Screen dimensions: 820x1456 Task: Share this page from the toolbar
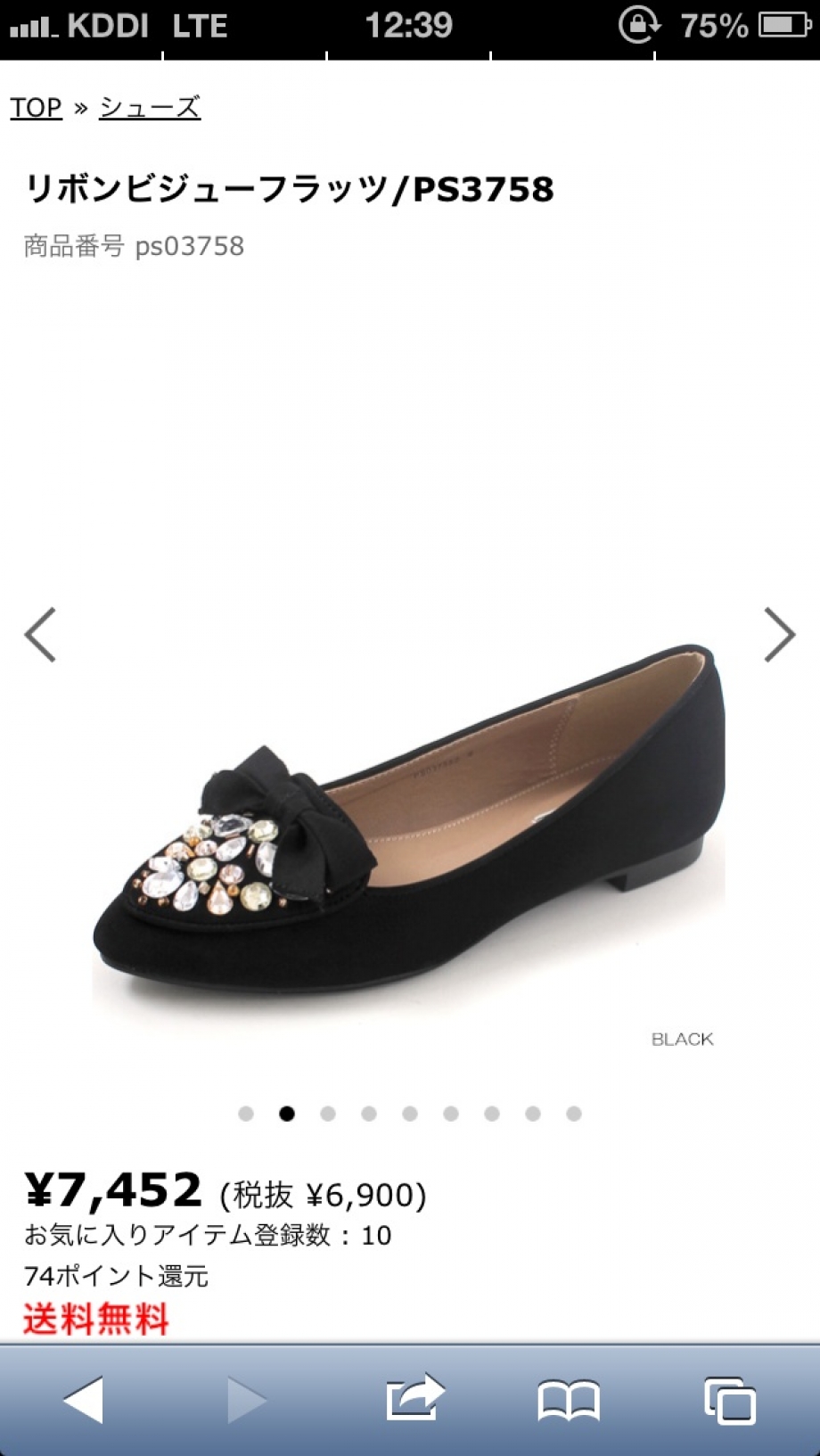(x=414, y=1398)
